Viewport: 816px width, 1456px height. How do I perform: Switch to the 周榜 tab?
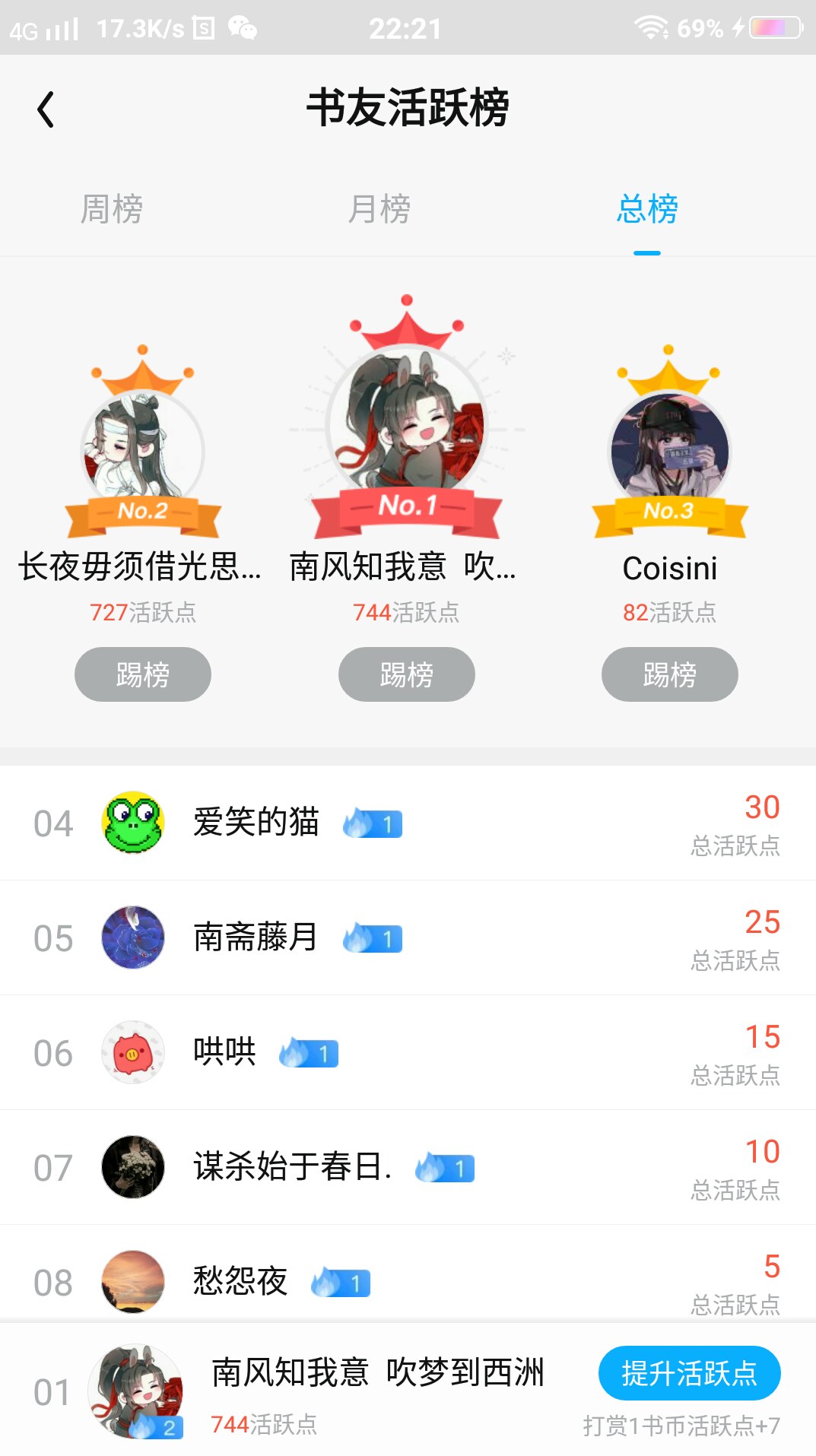[x=112, y=209]
